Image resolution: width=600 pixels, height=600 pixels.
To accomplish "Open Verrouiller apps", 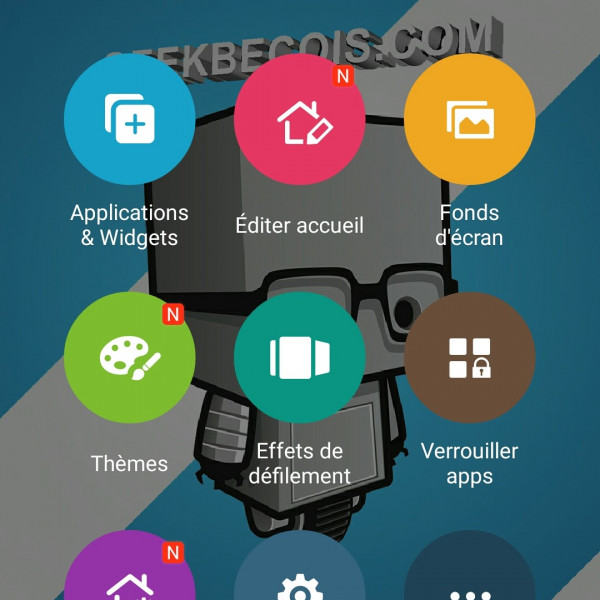I will click(469, 358).
